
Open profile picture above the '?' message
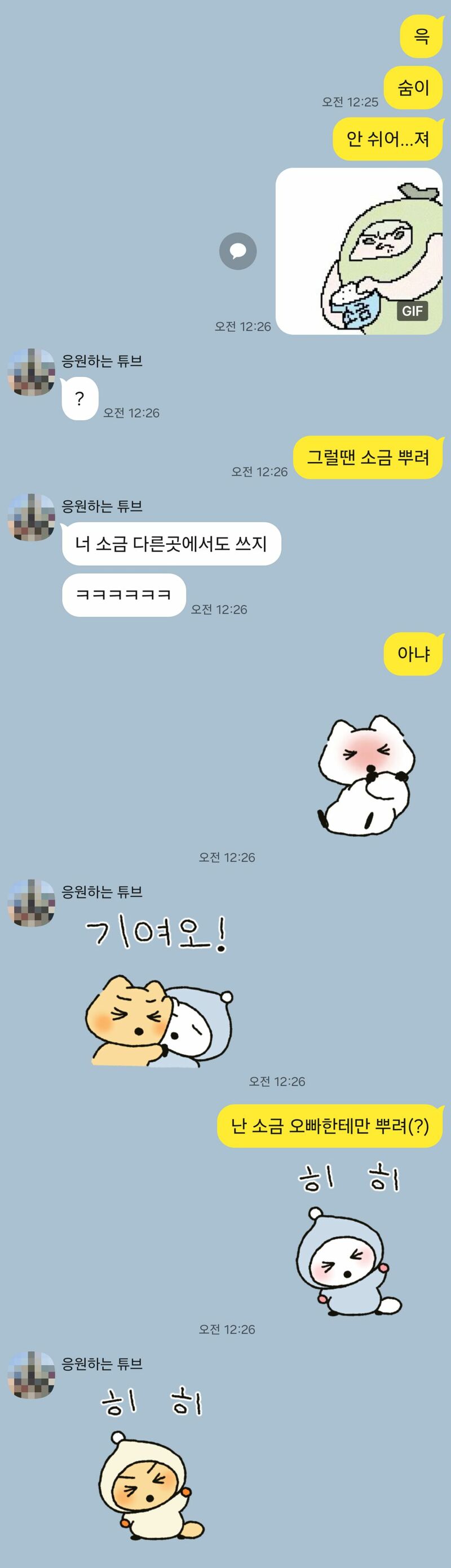tap(31, 372)
